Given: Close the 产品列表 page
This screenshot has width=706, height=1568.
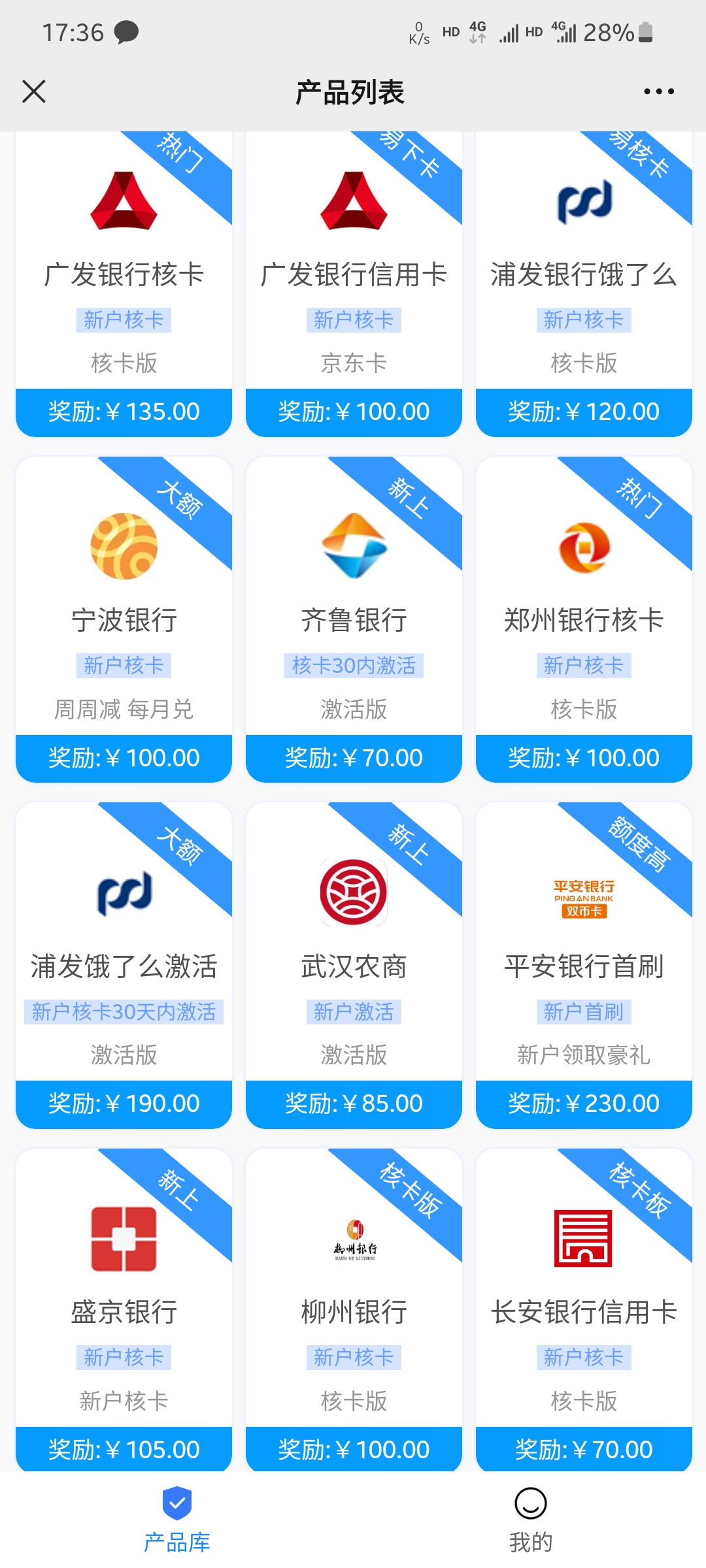Looking at the screenshot, I should [34, 91].
